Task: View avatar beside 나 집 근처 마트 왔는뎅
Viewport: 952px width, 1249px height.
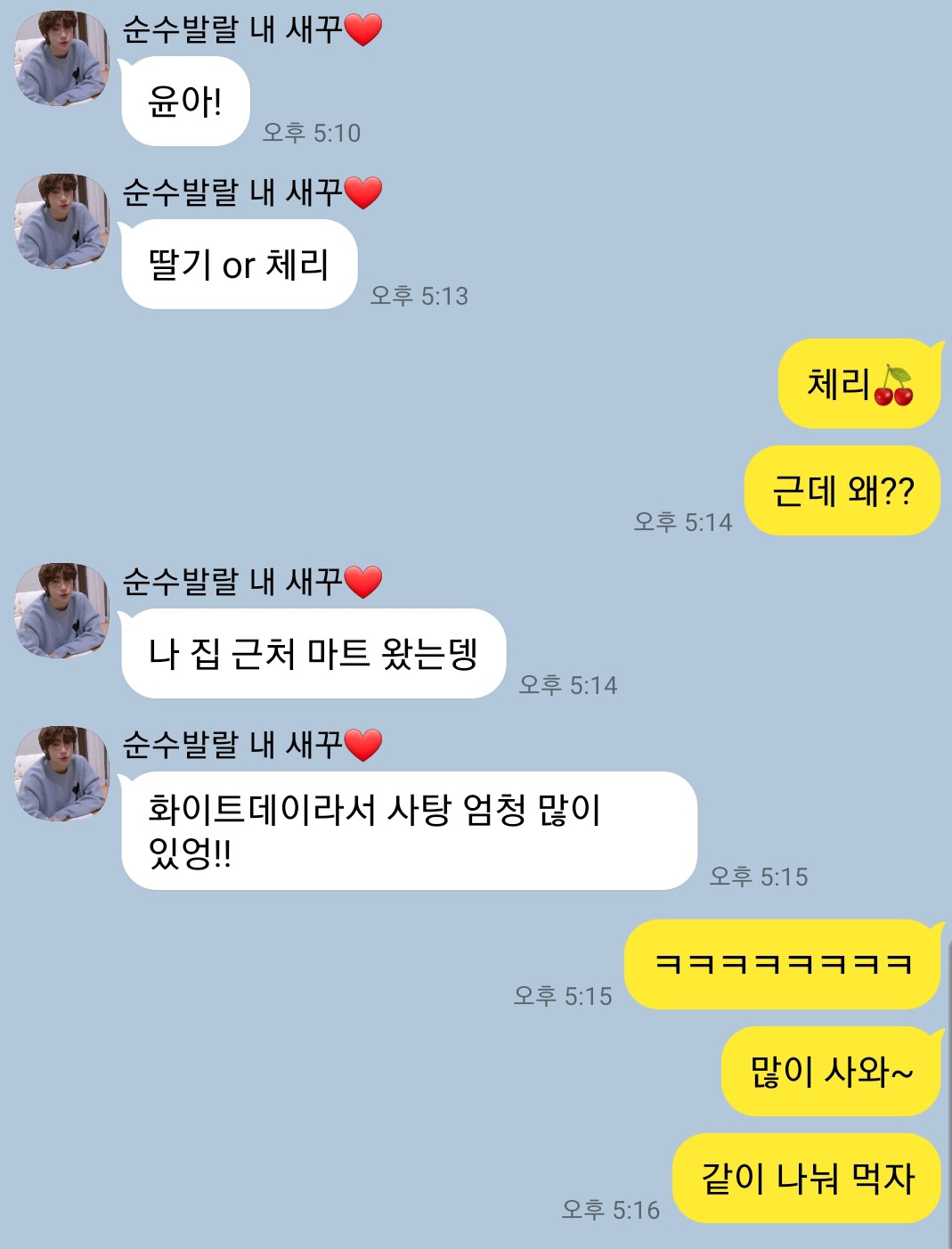Action: (61, 610)
